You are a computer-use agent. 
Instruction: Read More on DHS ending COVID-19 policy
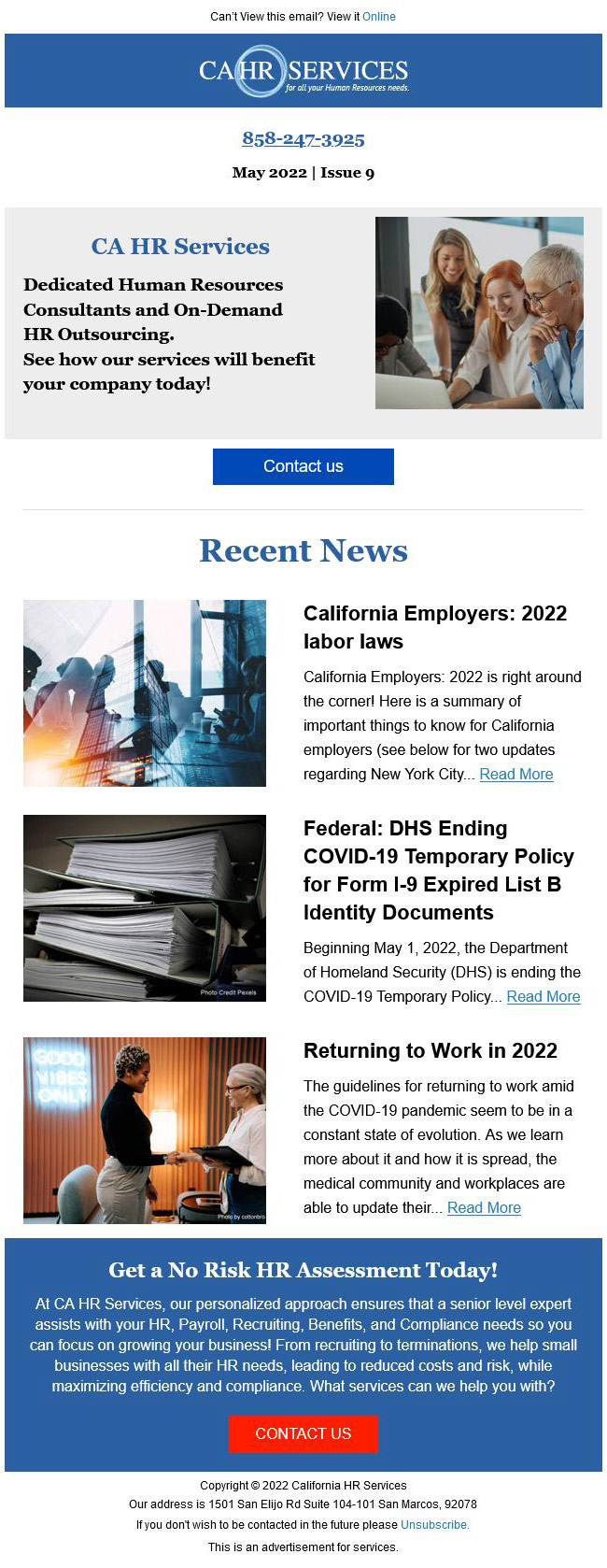pyautogui.click(x=543, y=996)
